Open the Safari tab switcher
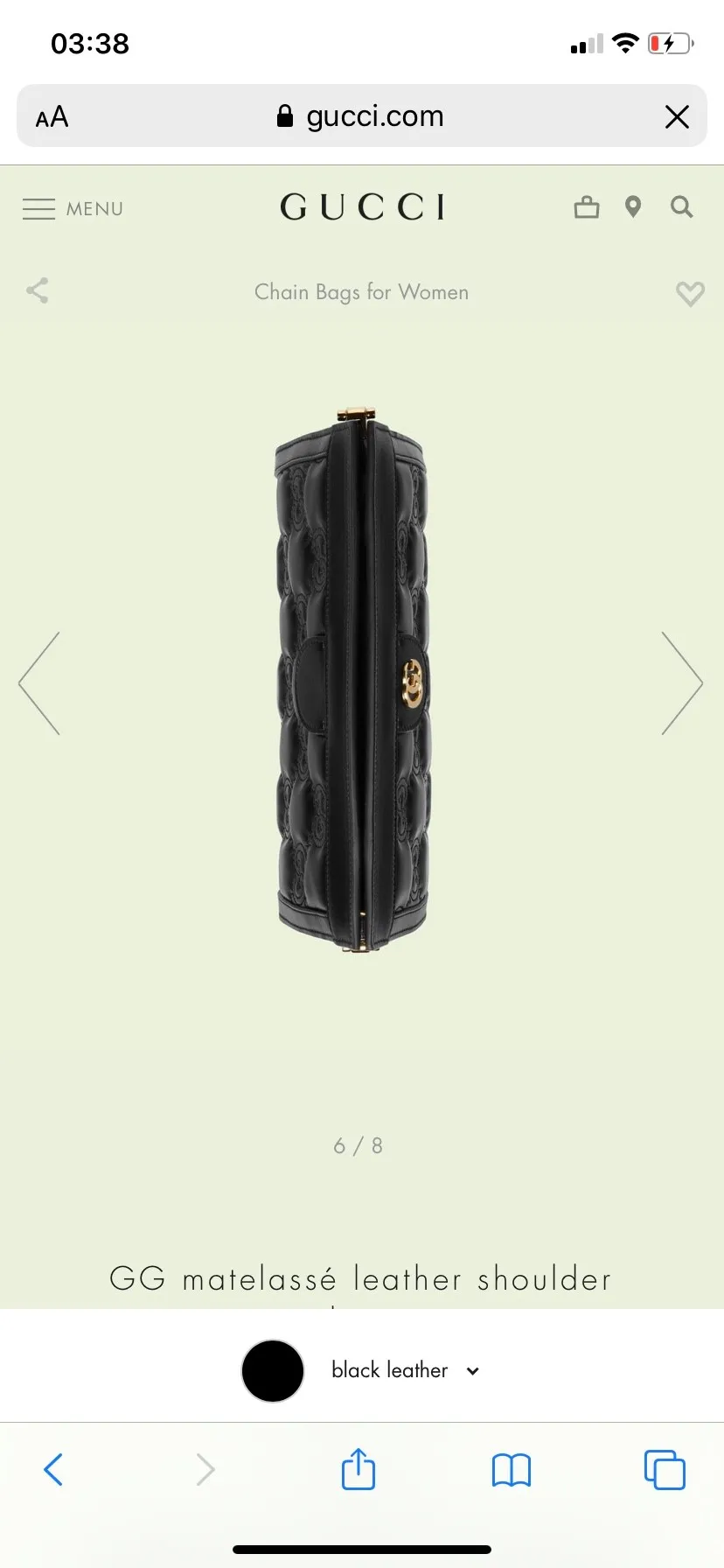Viewport: 724px width, 1568px height. pos(664,1470)
